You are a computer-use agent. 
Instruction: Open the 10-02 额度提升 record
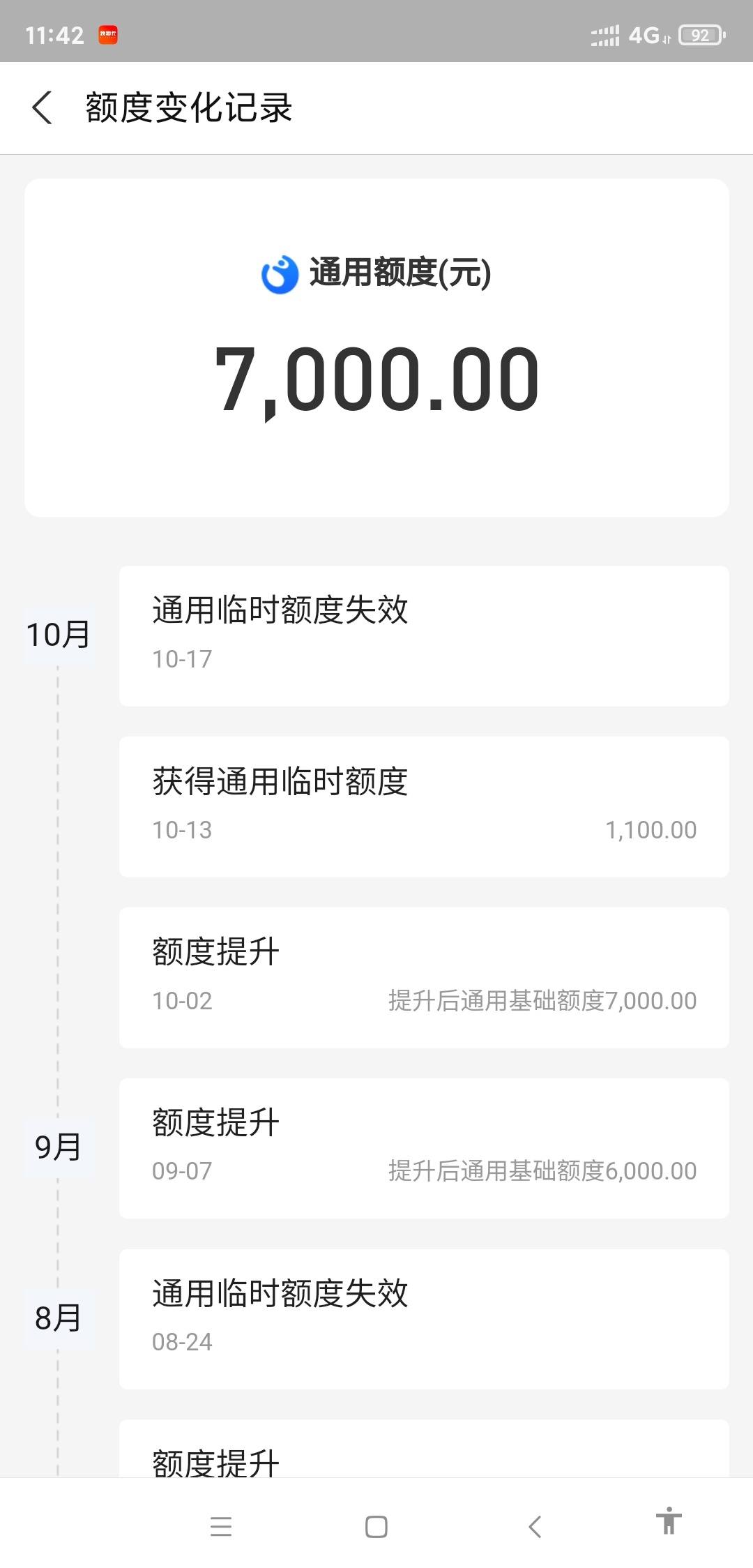tap(424, 978)
